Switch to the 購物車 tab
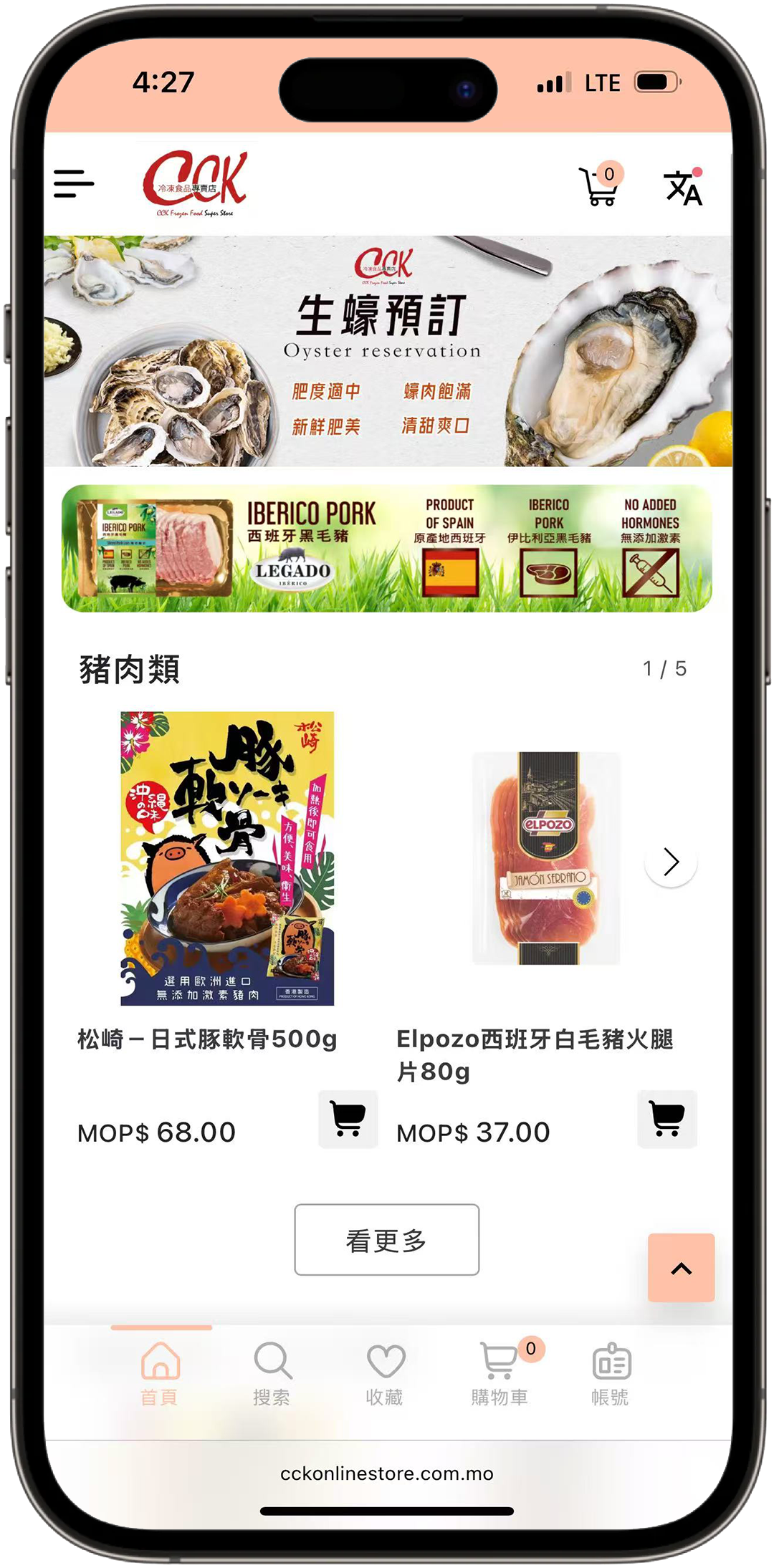The width and height of the screenshot is (774, 1568). click(500, 1373)
